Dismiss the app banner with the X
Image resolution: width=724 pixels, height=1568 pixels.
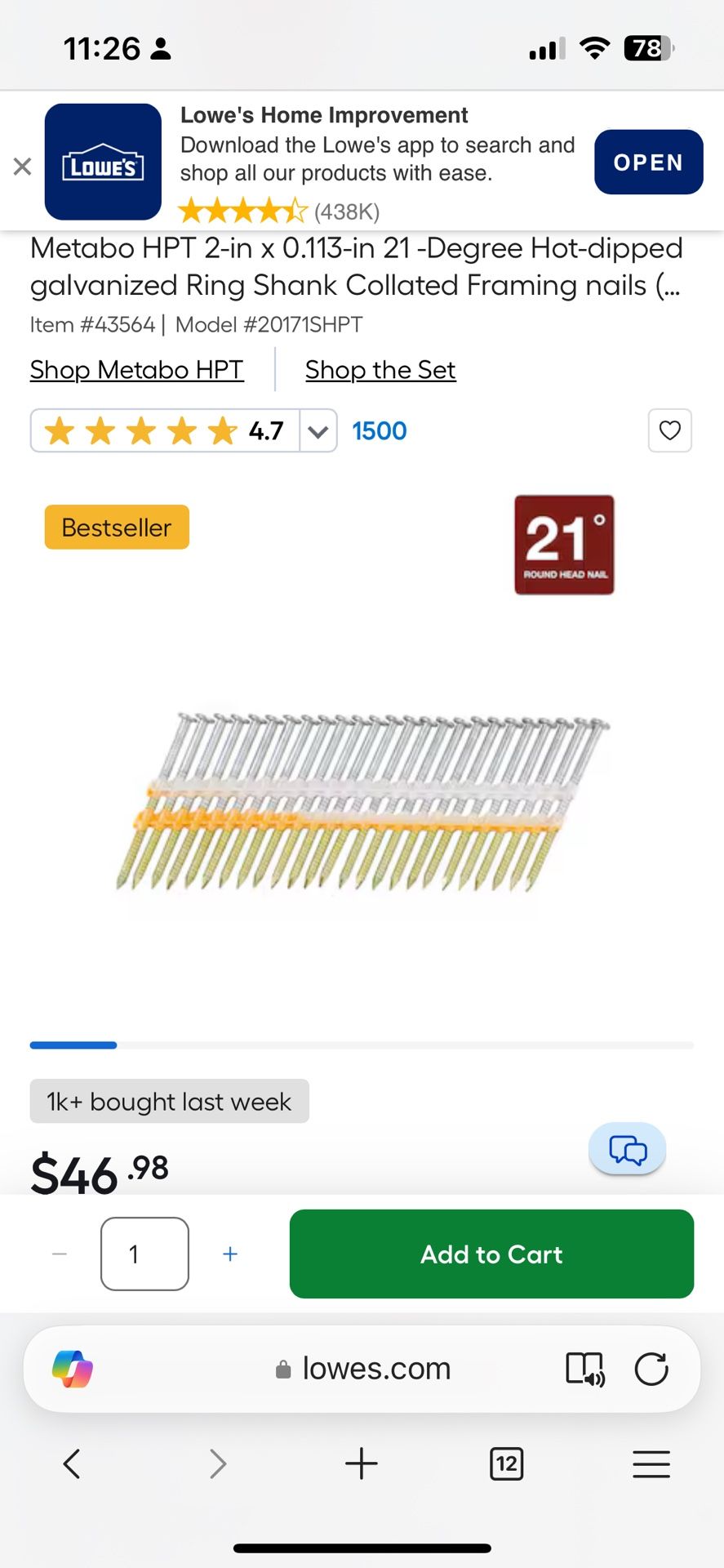click(22, 167)
